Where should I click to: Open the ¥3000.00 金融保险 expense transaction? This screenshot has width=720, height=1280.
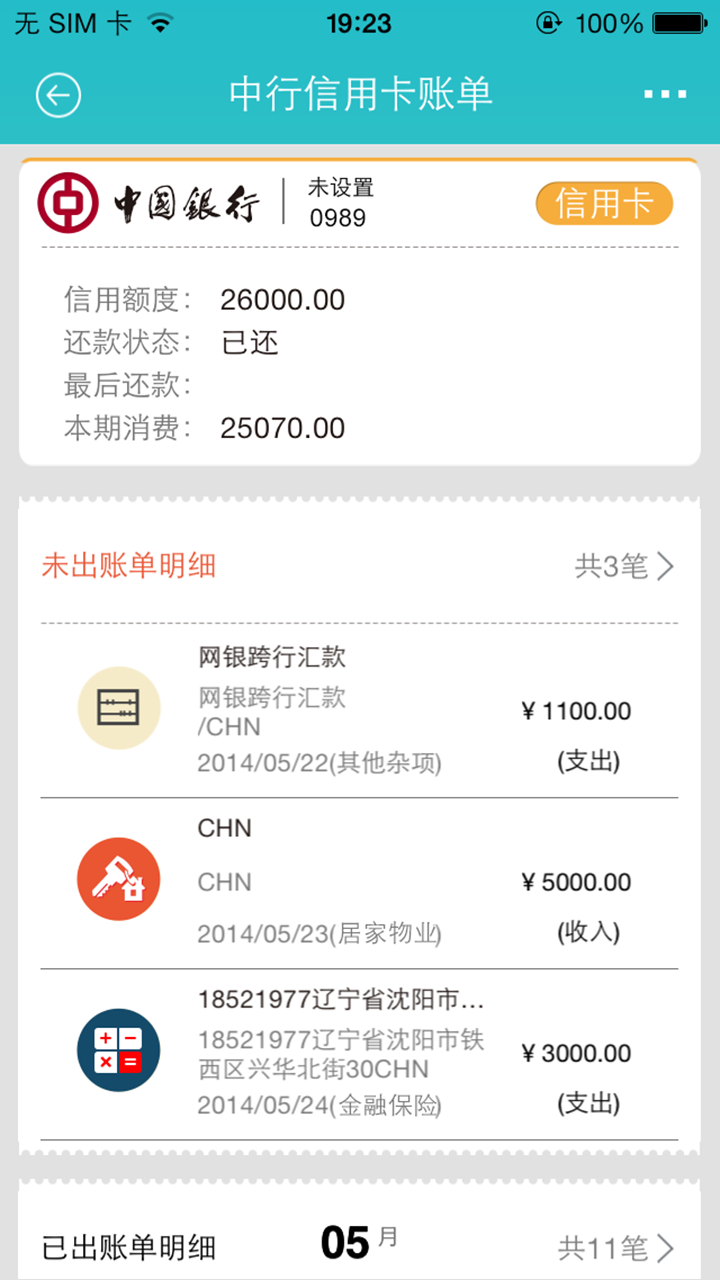point(360,1054)
